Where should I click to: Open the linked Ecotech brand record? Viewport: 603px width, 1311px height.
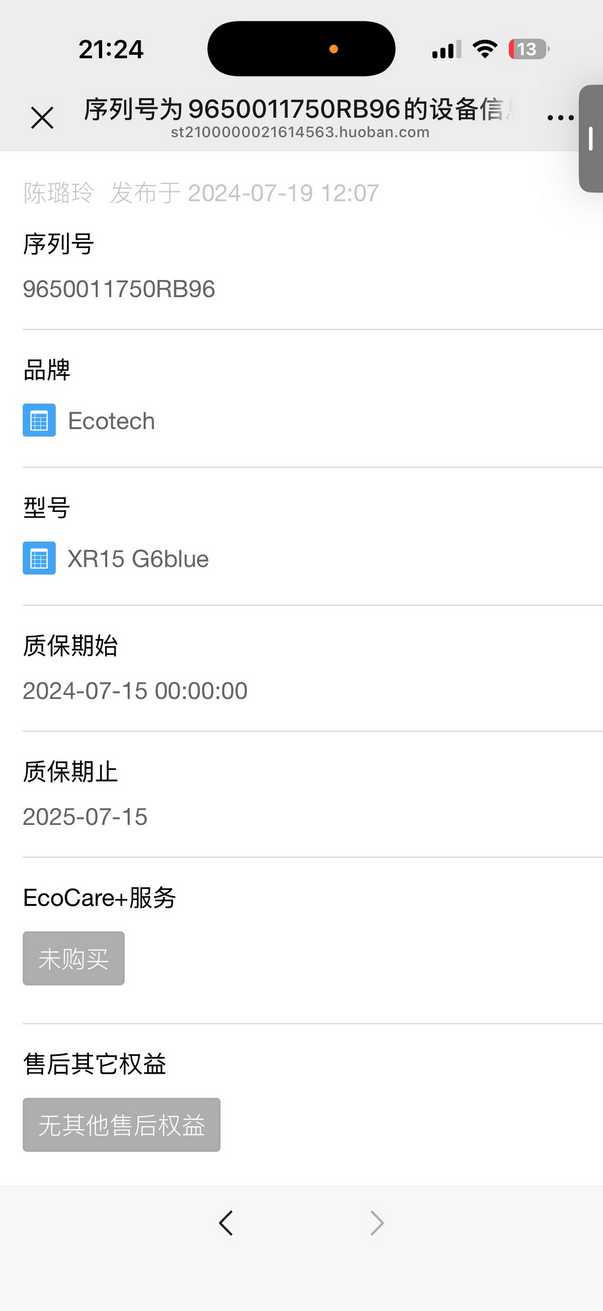click(110, 421)
